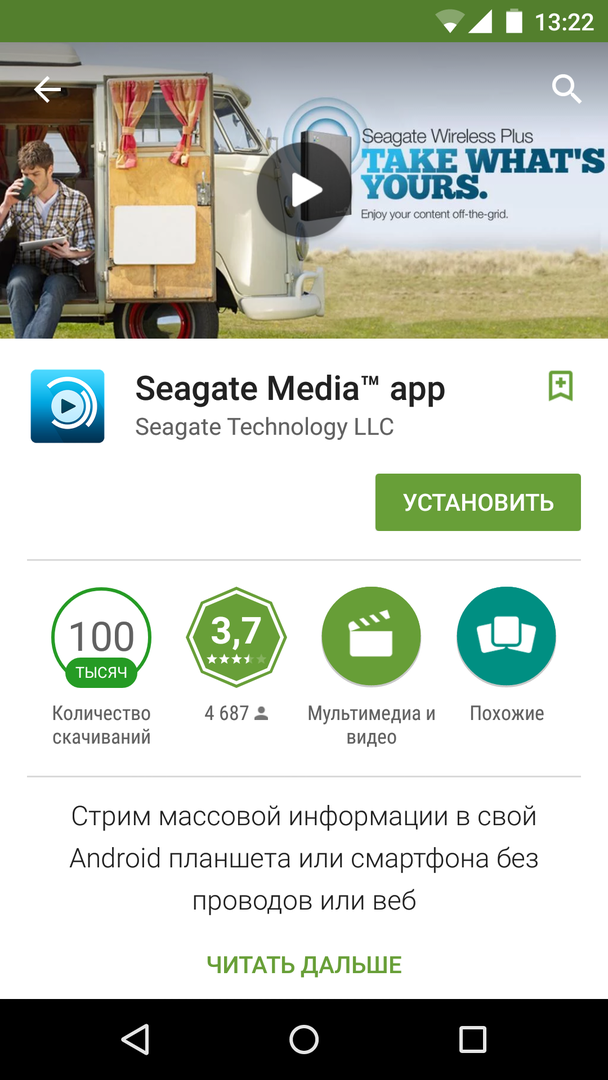Open the Мультимедиа и видео category
This screenshot has height=1080, width=608.
pyautogui.click(x=371, y=637)
